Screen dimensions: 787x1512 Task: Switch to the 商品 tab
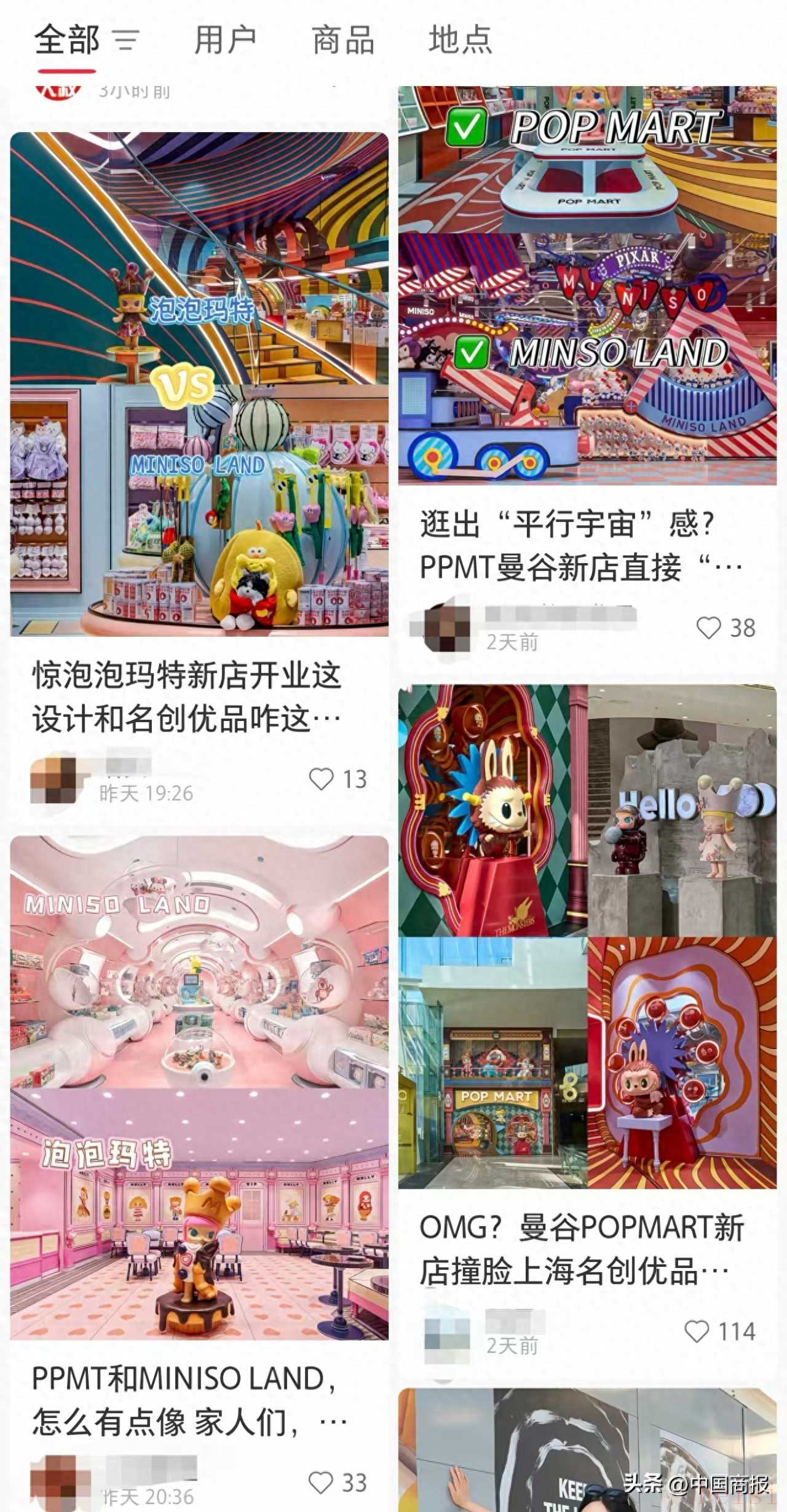pos(342,41)
